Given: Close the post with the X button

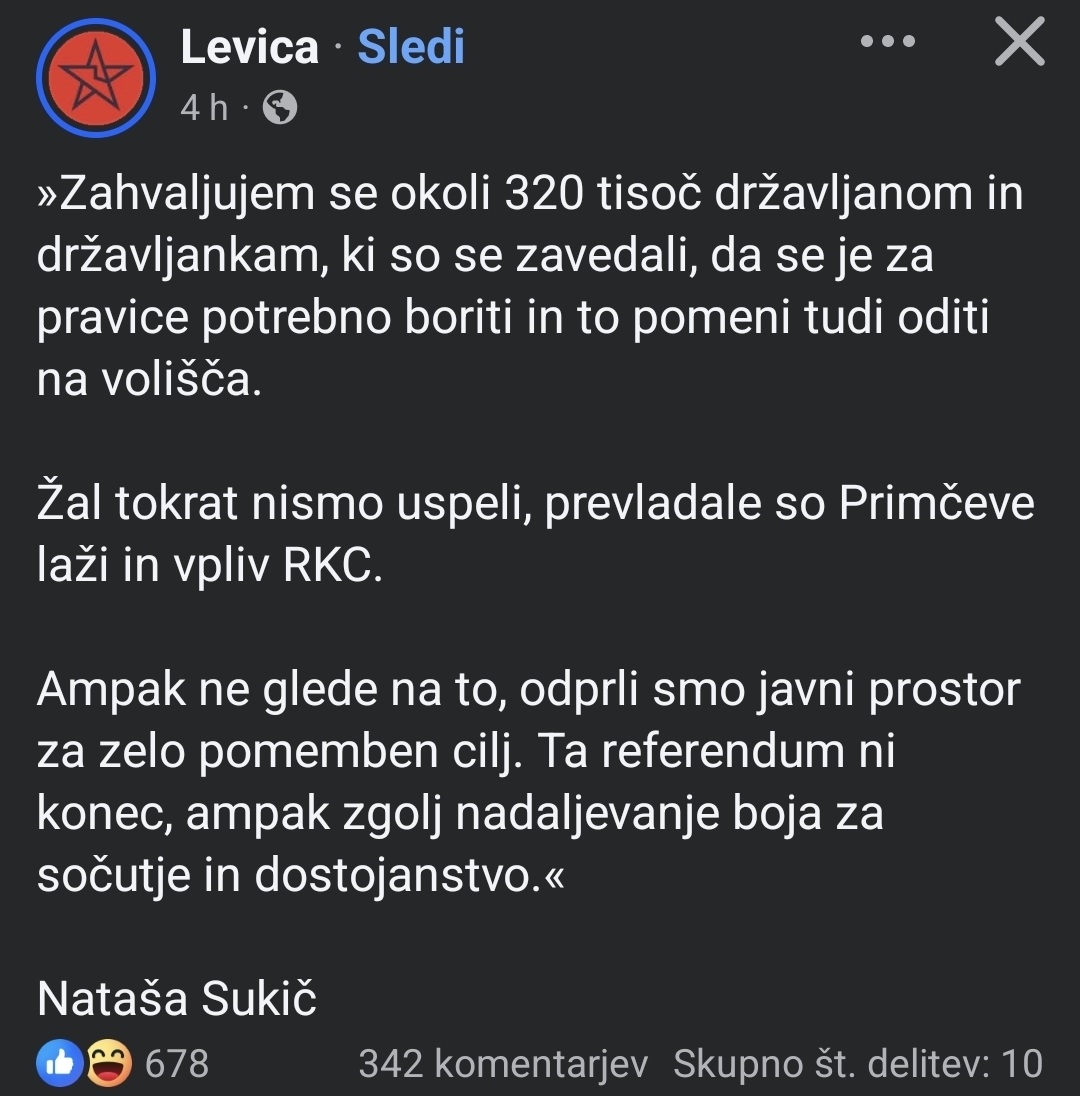Looking at the screenshot, I should point(1018,42).
